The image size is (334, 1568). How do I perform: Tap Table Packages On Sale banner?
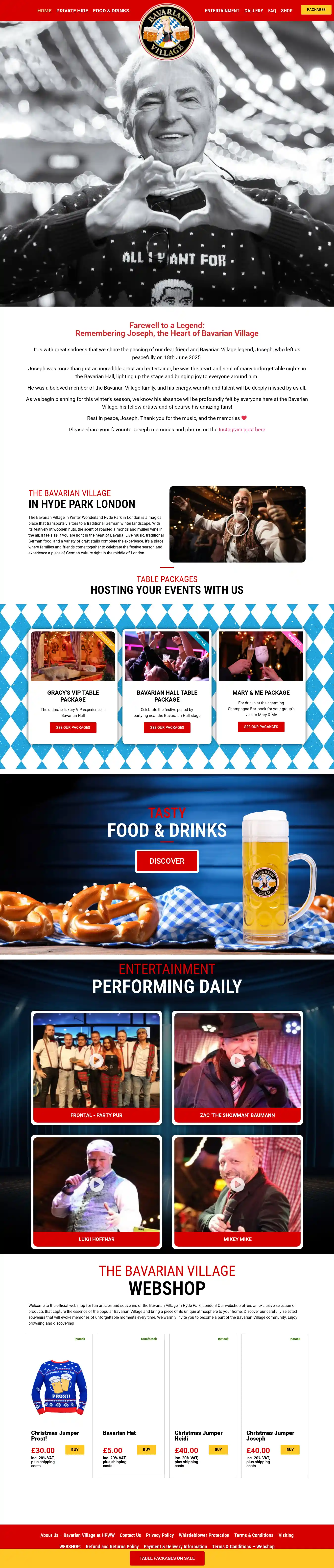tap(167, 1558)
